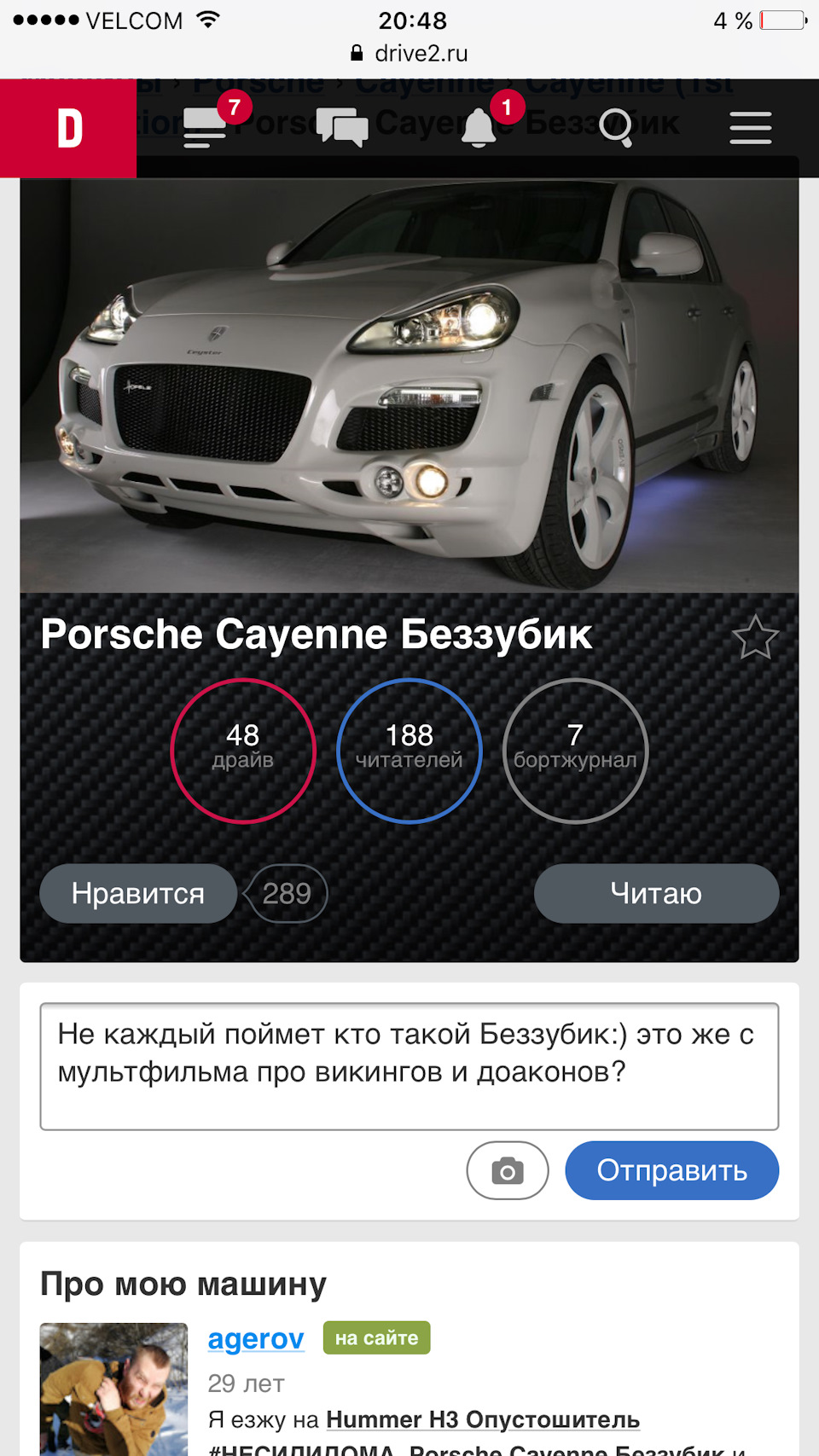Tap the drive2.ru address bar
Viewport: 819px width, 1456px height.
(x=409, y=53)
